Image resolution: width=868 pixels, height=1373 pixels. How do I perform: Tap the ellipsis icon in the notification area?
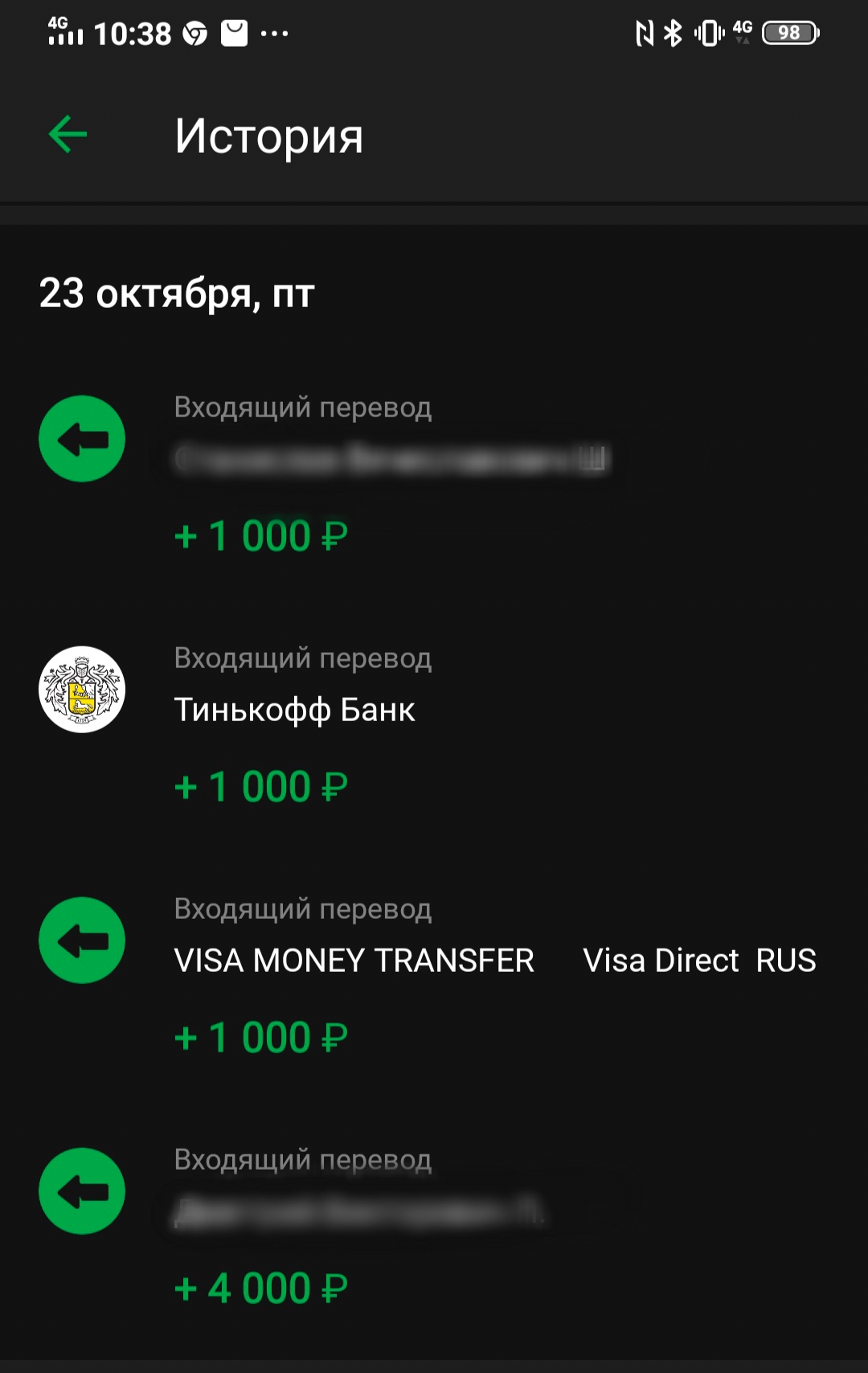coord(275,34)
